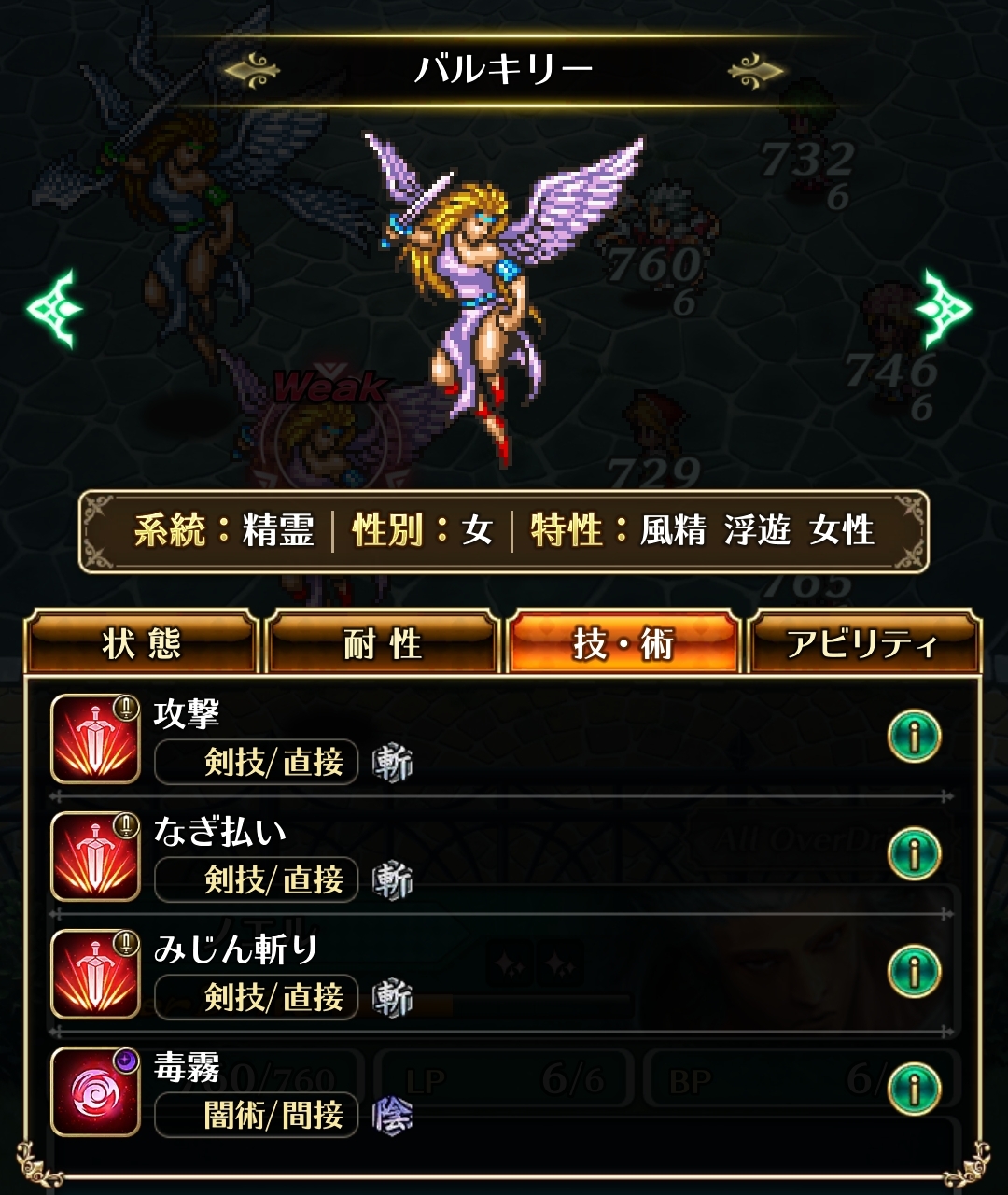Open the info button for 毒霧
1008x1195 pixels.
click(914, 1090)
